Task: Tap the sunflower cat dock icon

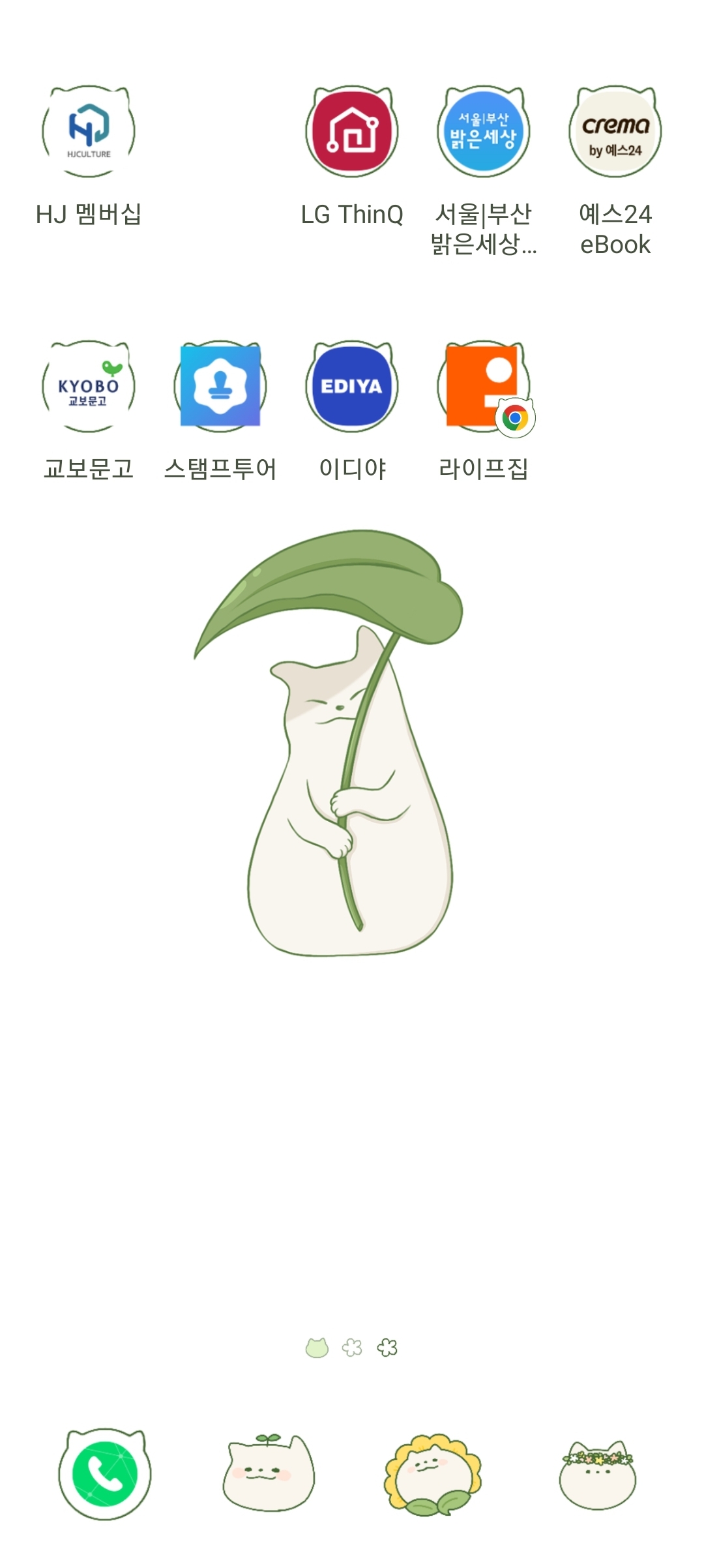Action: click(x=433, y=1474)
